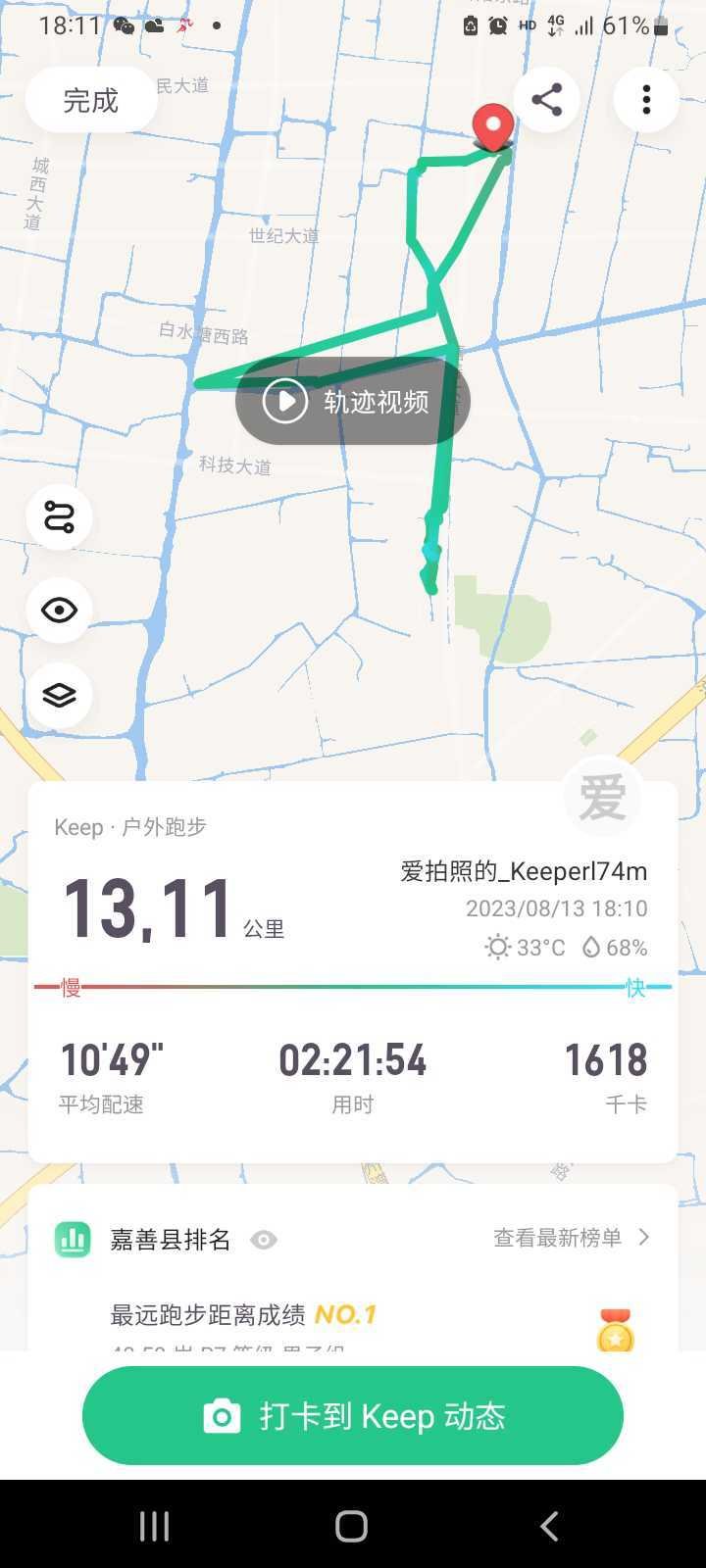This screenshot has width=706, height=1568.
Task: Toggle map visibility with the eye icon
Action: pos(60,611)
